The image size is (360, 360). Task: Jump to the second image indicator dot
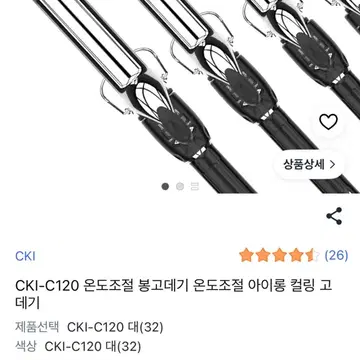(180, 186)
